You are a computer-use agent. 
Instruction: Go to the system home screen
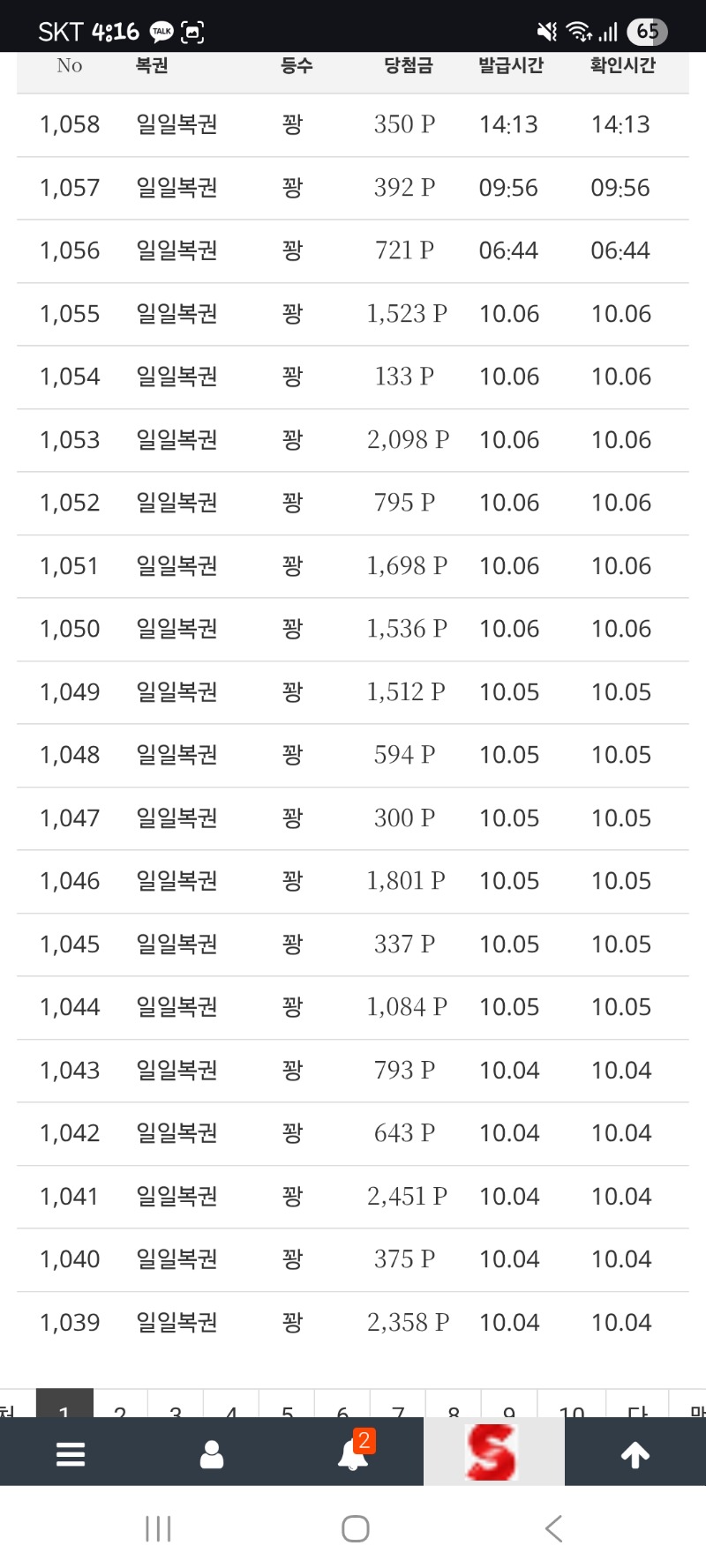[x=355, y=1528]
